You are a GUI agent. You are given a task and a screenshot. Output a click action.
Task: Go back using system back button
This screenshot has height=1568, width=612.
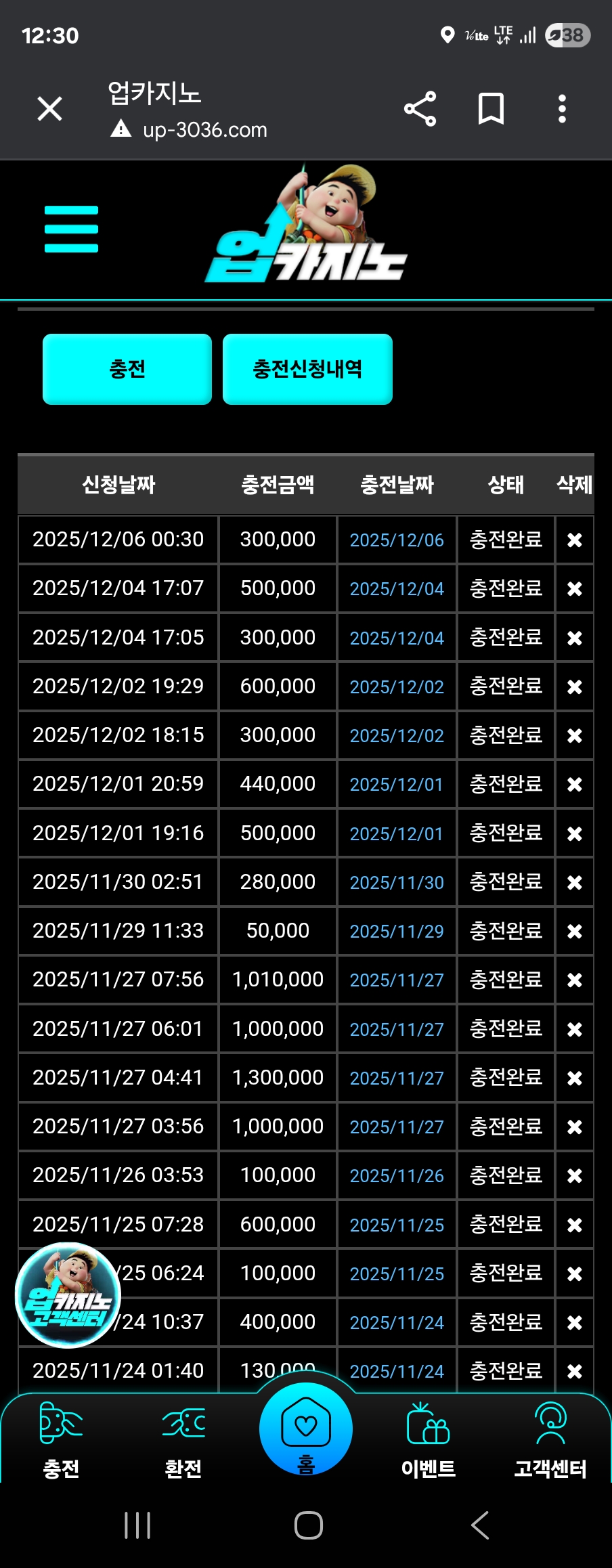tap(479, 1525)
